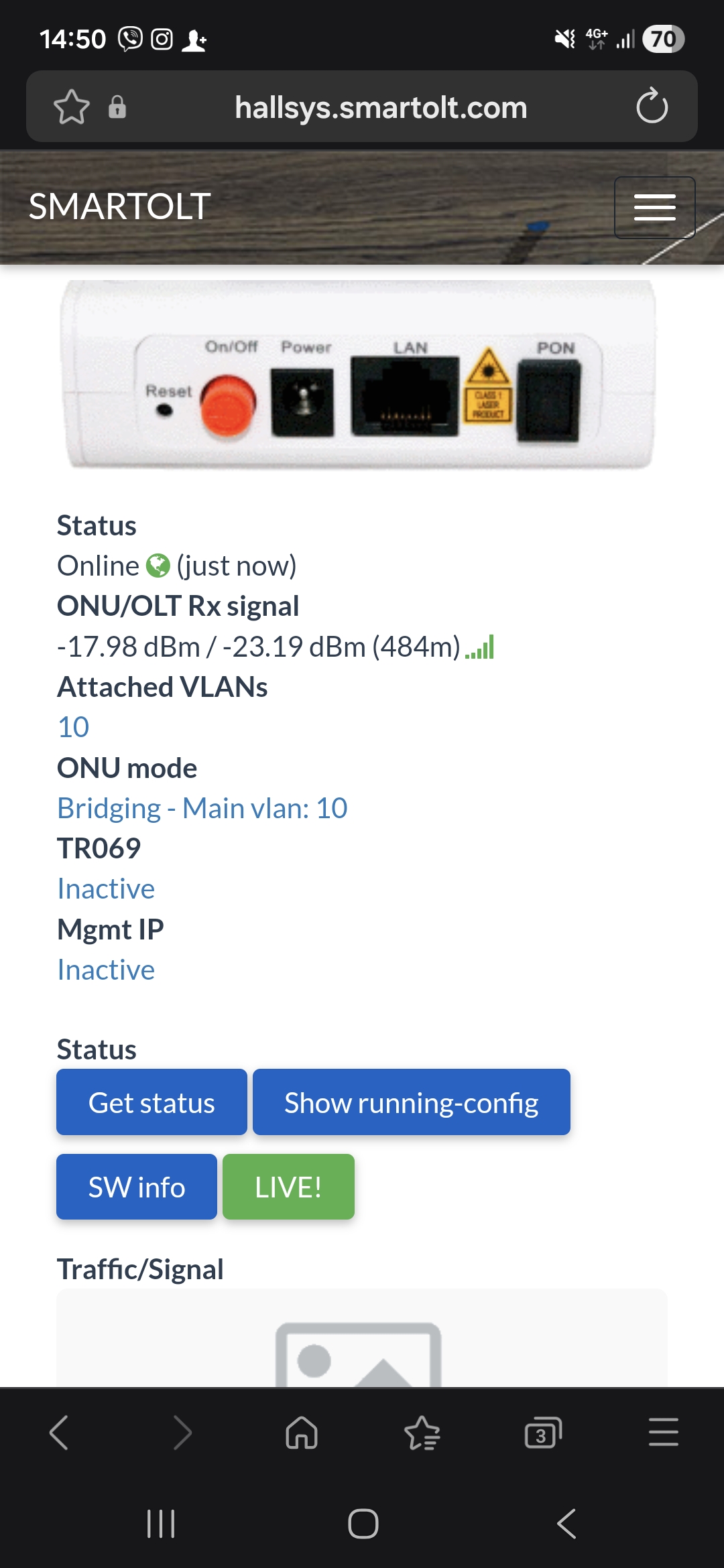Image resolution: width=724 pixels, height=1568 pixels.
Task: Open recent apps from the navigation bar
Action: coord(161,1524)
